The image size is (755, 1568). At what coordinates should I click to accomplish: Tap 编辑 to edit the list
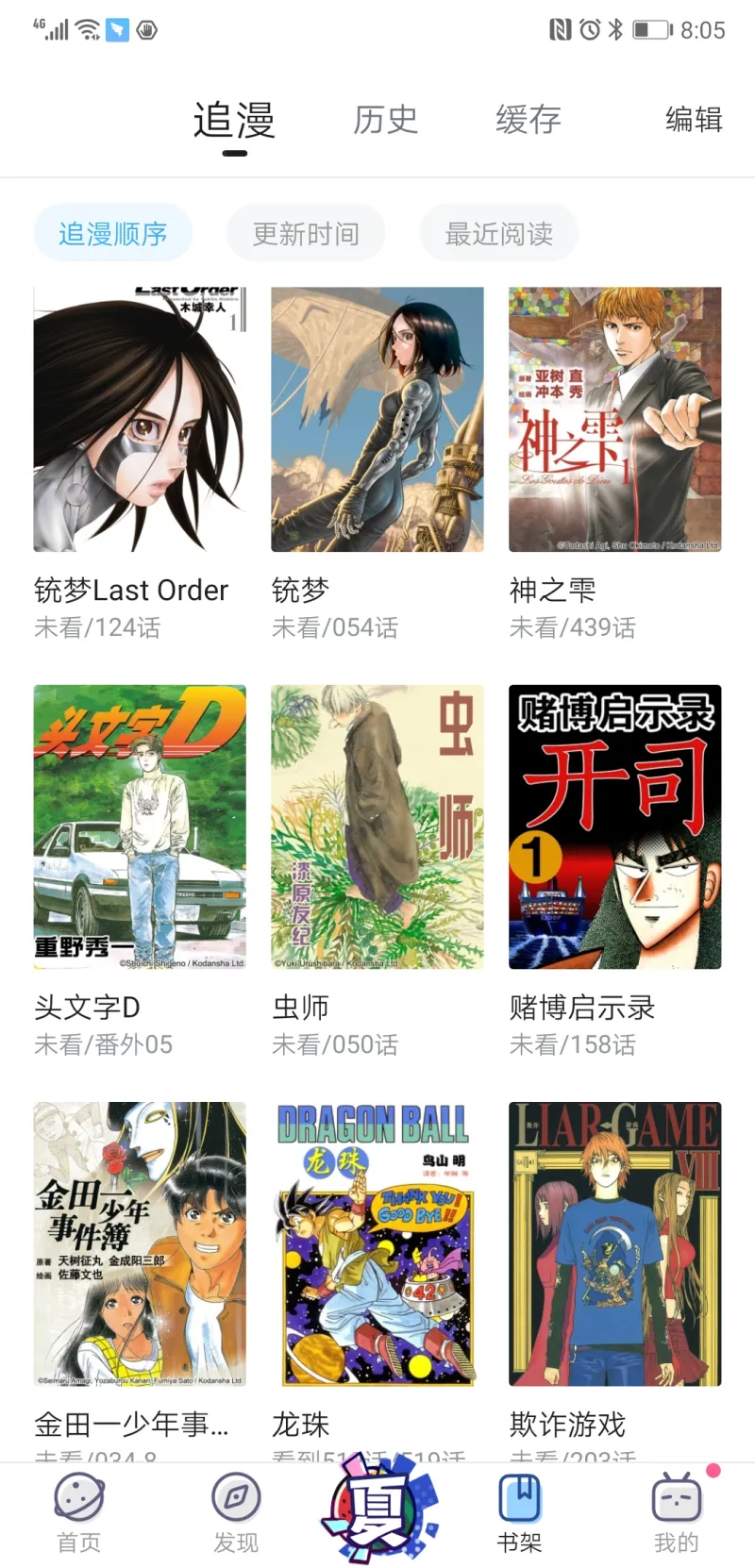pyautogui.click(x=694, y=119)
